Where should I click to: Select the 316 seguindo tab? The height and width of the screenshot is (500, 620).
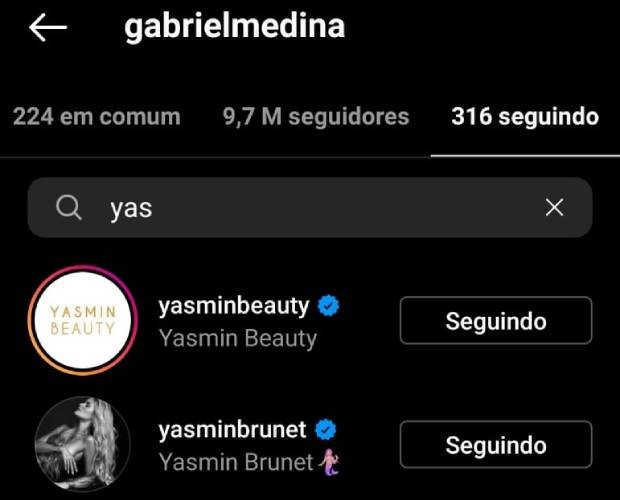point(524,117)
